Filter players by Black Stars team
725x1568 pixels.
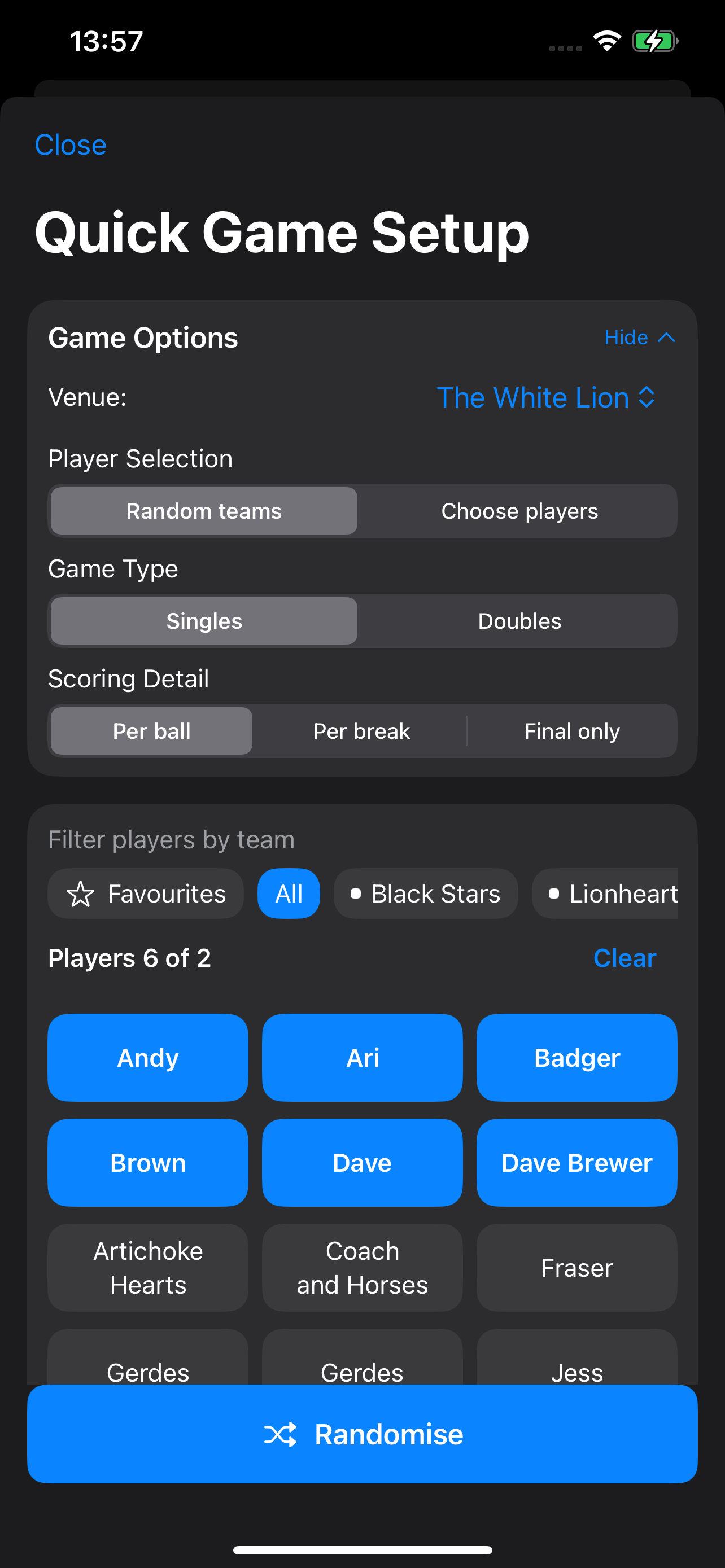[426, 893]
